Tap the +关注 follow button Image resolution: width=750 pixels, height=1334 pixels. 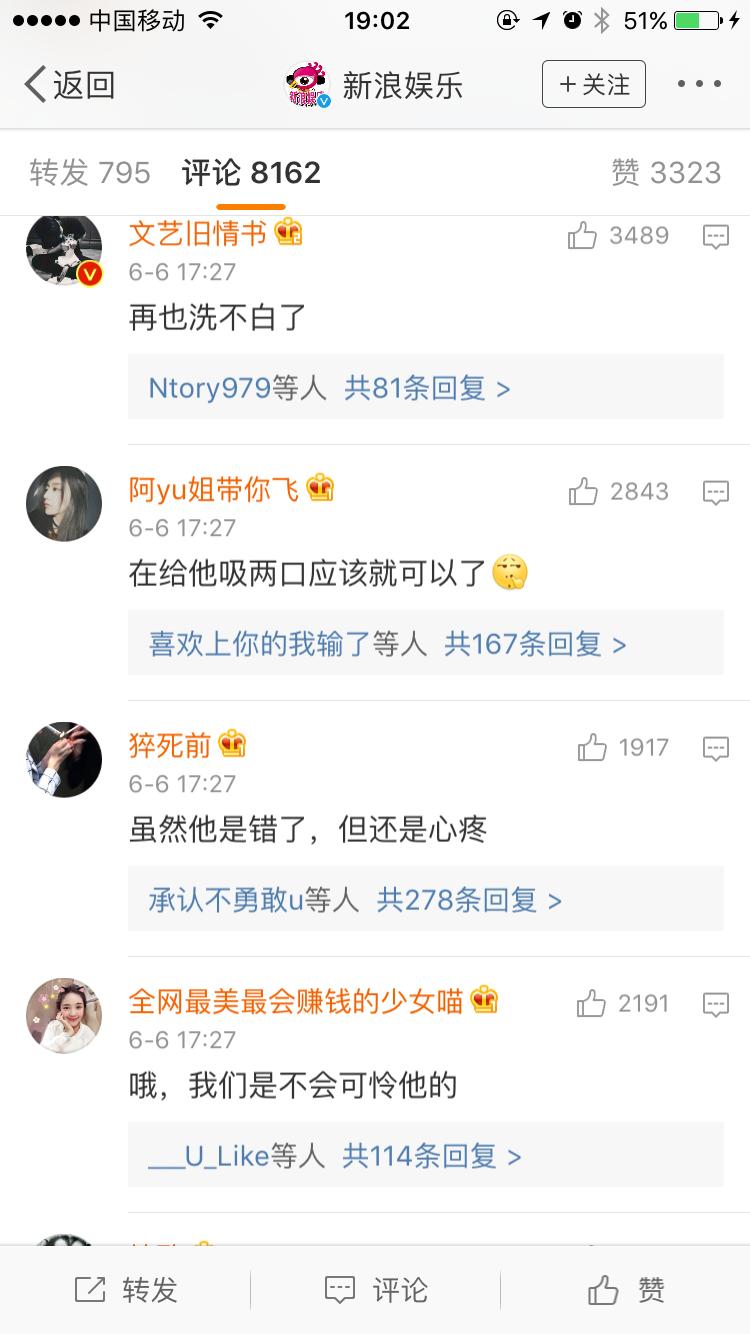coord(594,84)
